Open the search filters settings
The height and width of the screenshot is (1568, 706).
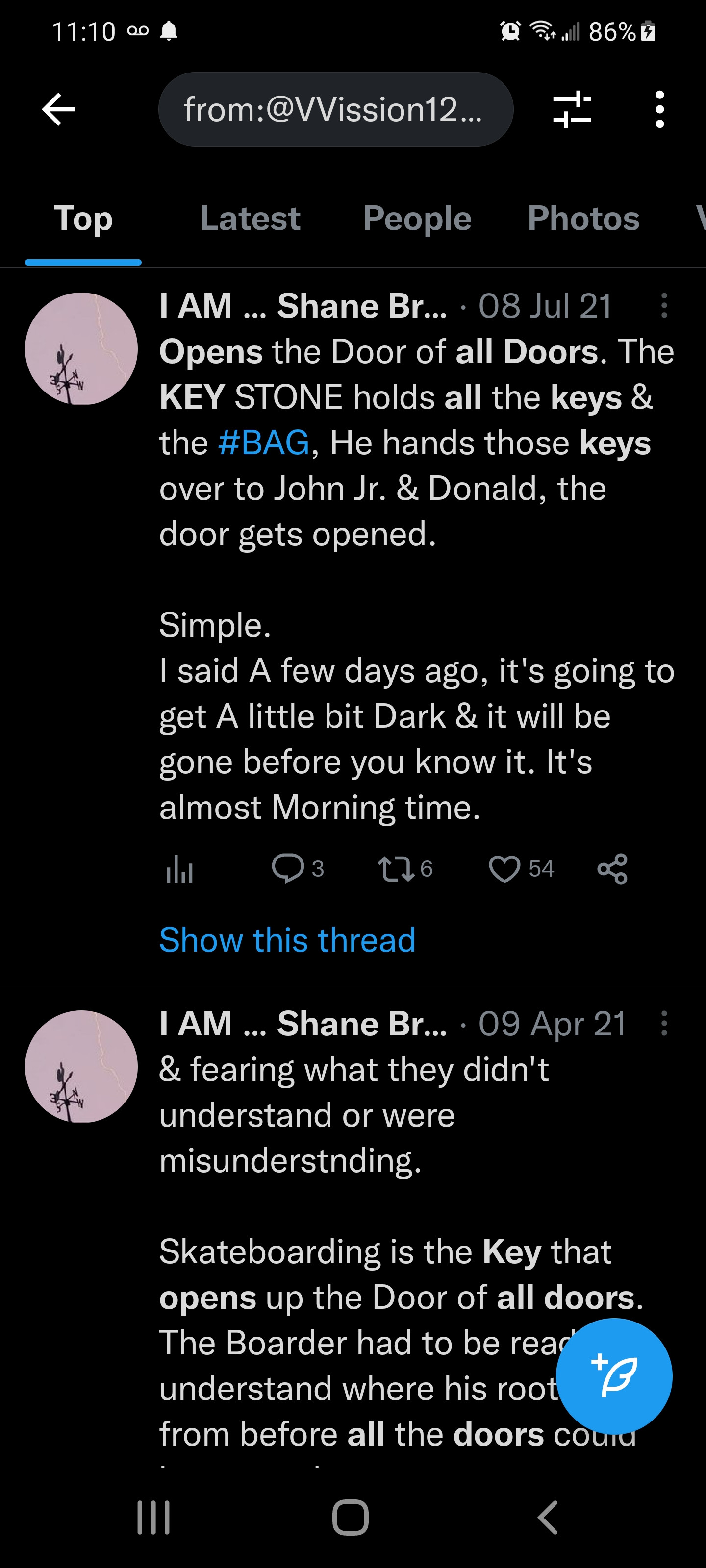[572, 110]
